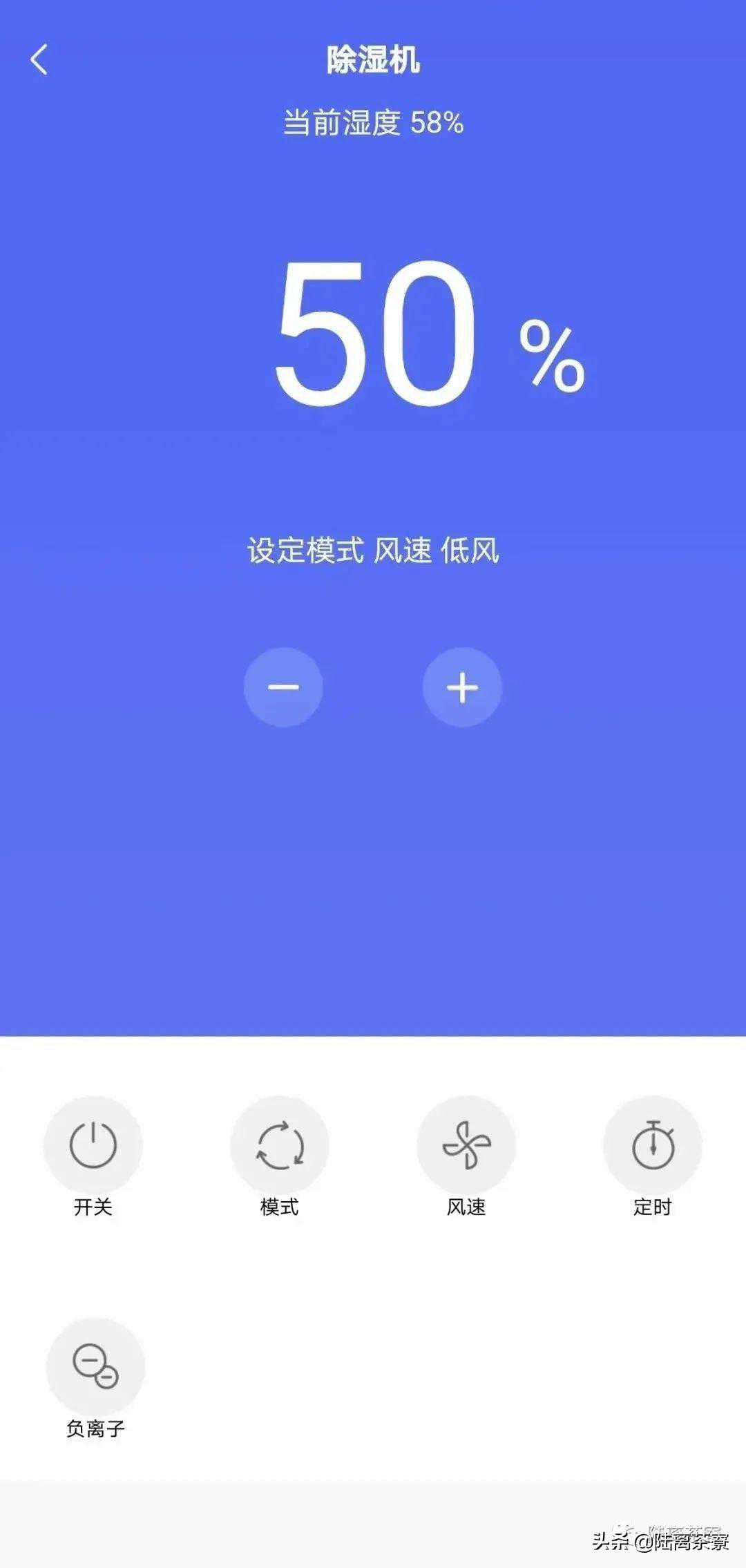Viewport: 746px width, 1568px height.
Task: Adjust the 风速 fan speed
Action: [x=466, y=1145]
